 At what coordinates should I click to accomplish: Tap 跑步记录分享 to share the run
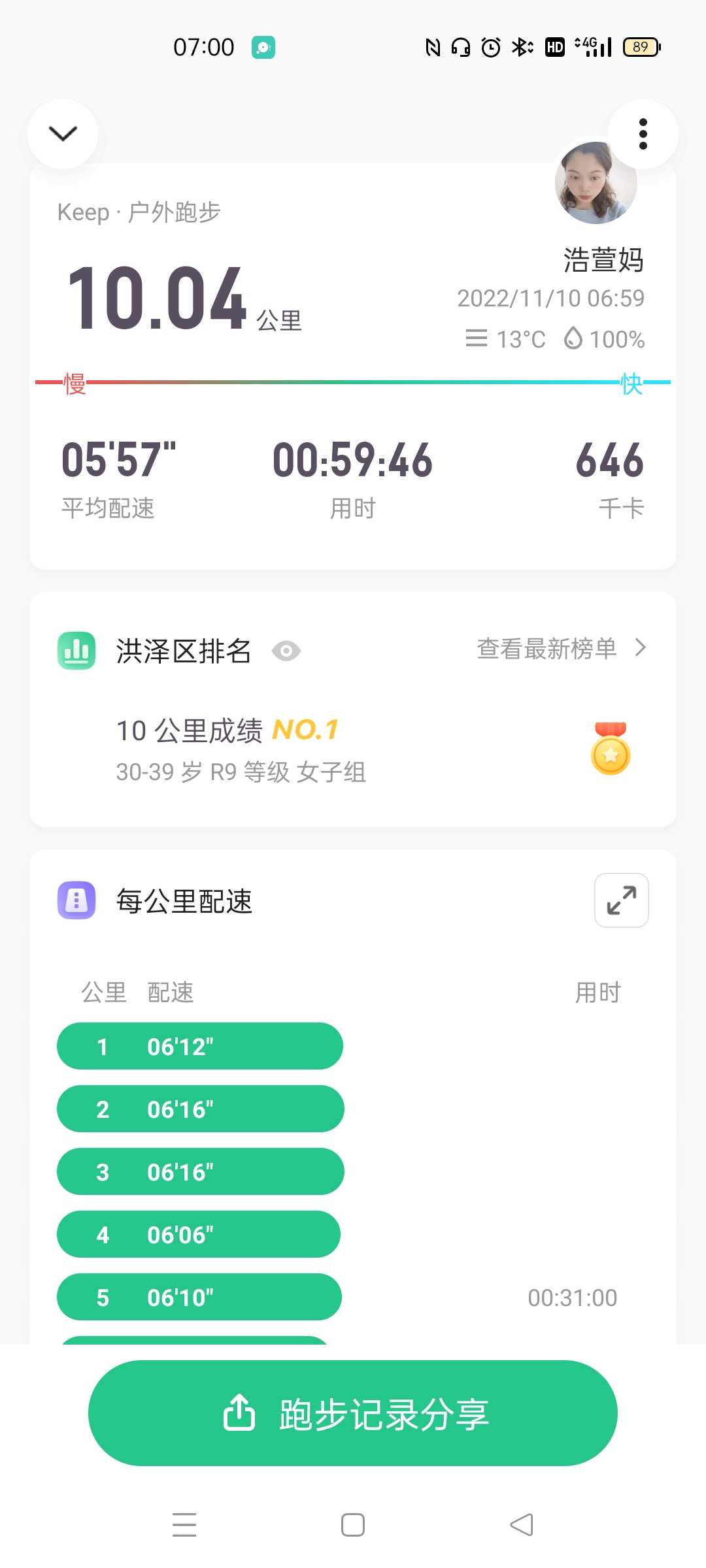tap(353, 1413)
